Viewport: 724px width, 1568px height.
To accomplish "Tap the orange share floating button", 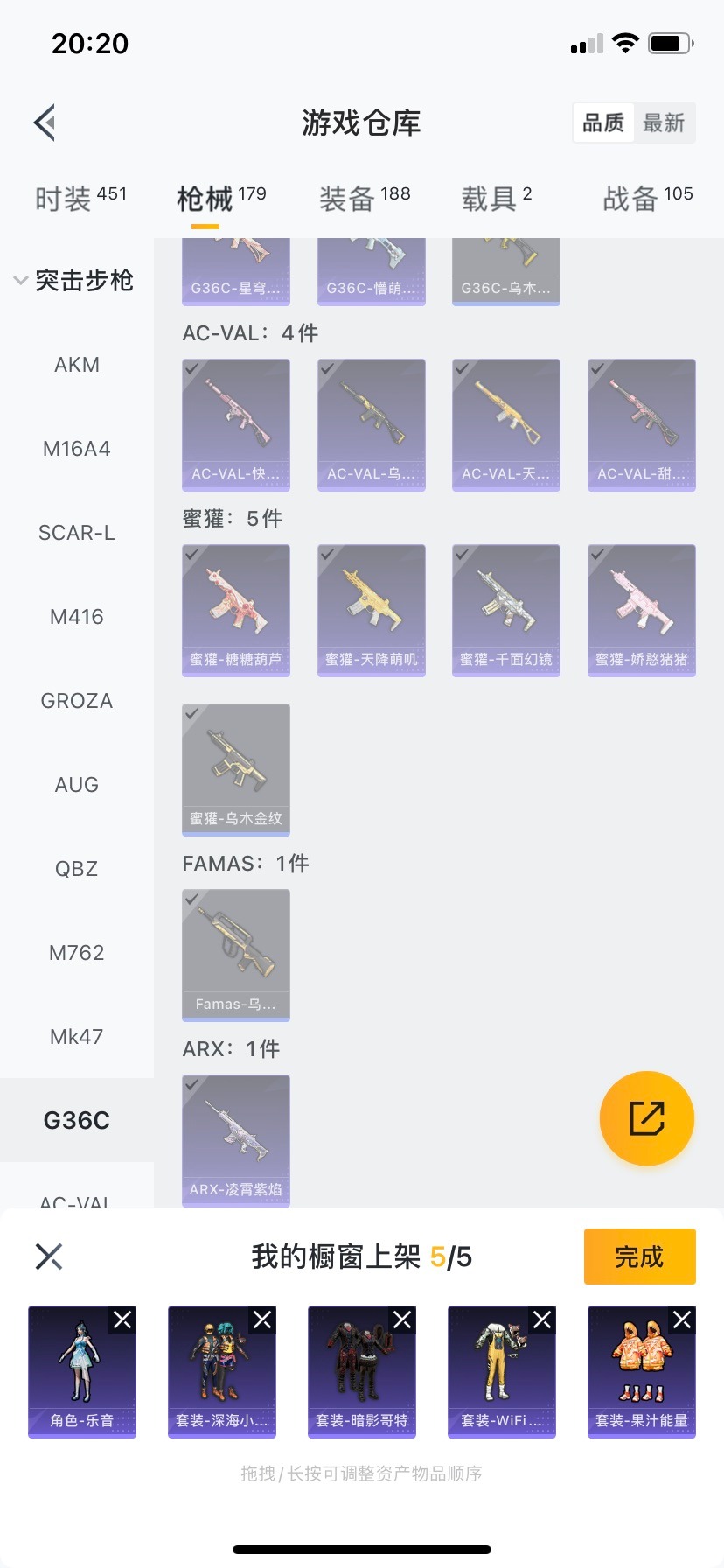I will (x=646, y=1118).
